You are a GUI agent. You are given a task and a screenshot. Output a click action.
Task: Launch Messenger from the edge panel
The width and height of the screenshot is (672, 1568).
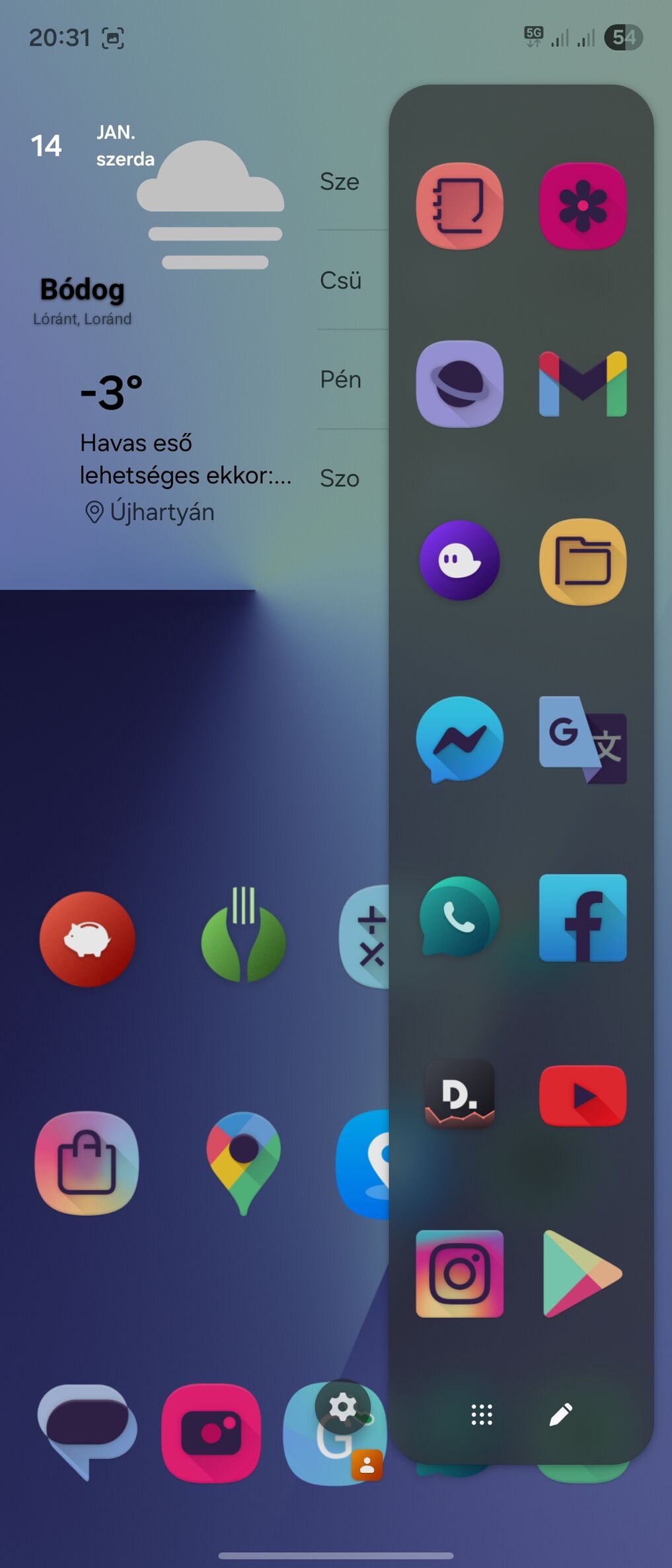pos(459,739)
